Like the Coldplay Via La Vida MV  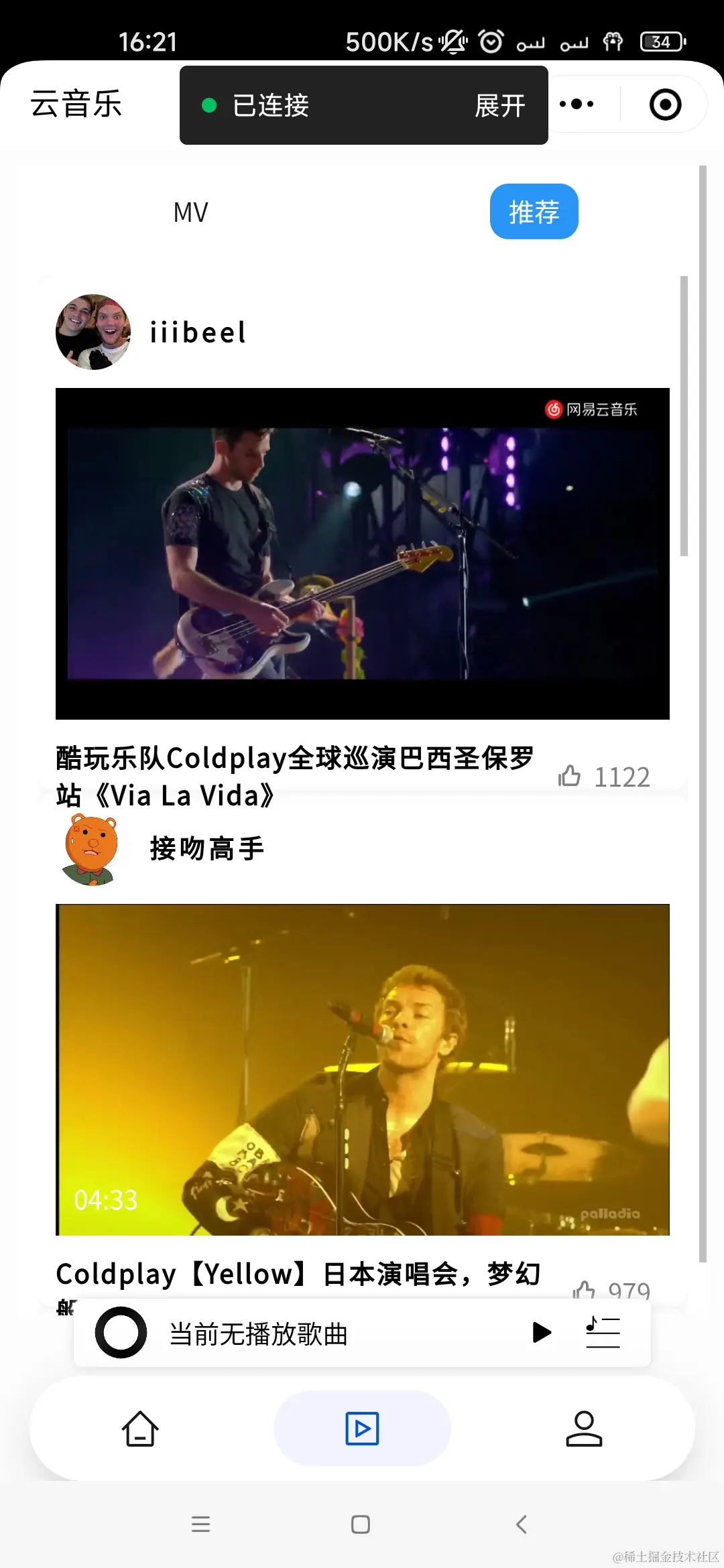[570, 776]
